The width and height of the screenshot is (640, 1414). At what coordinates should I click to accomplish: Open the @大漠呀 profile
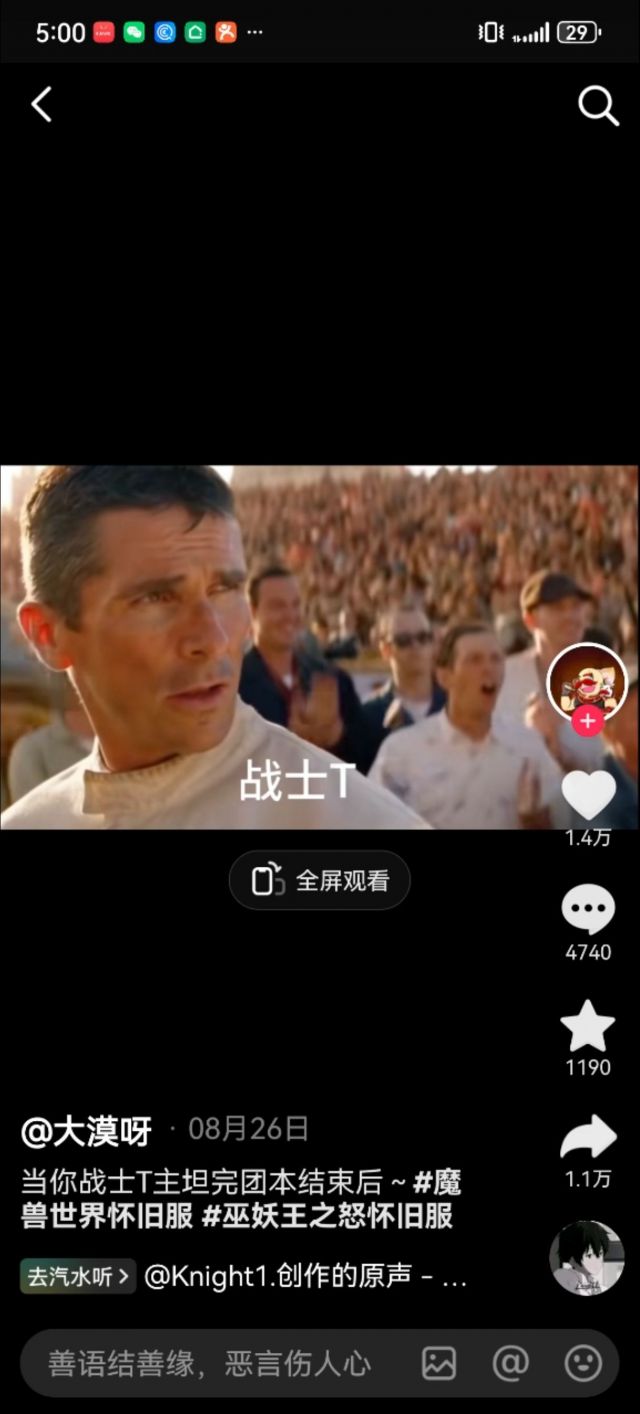point(87,1131)
